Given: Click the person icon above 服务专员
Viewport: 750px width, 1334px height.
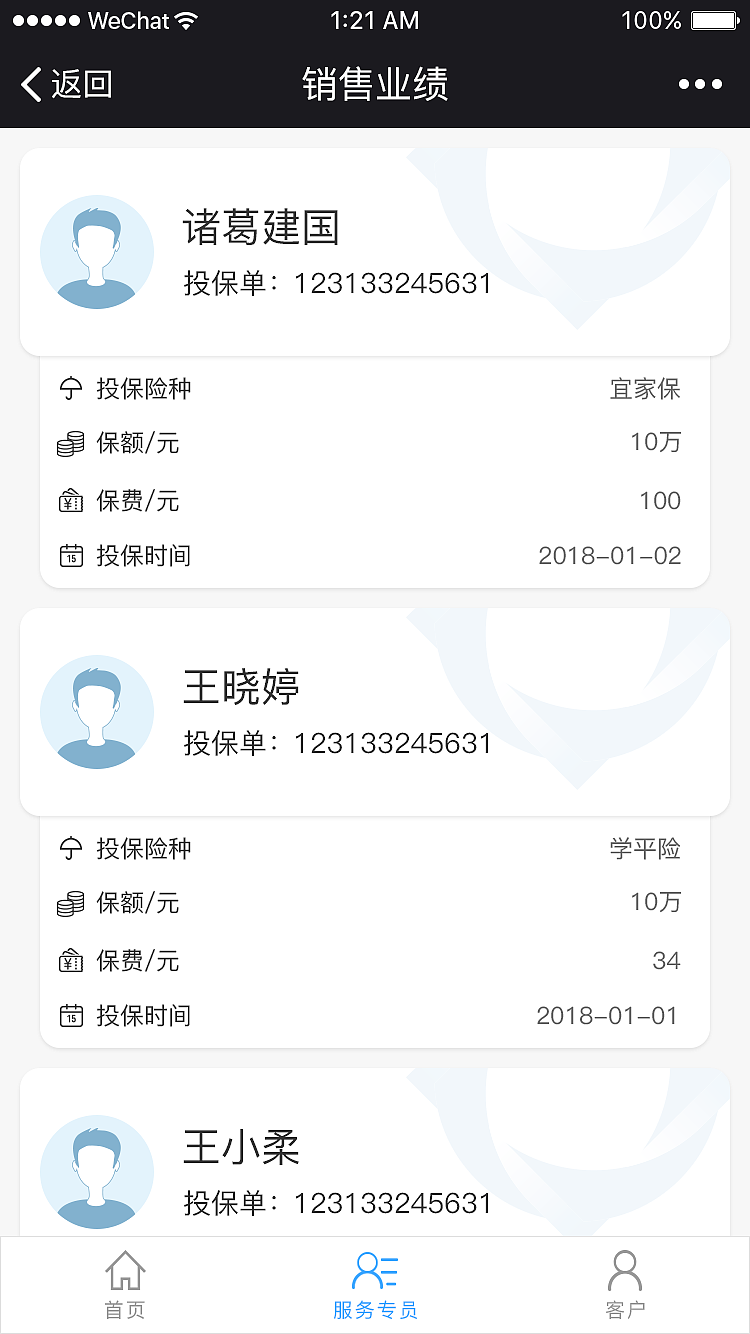Looking at the screenshot, I should [375, 1268].
